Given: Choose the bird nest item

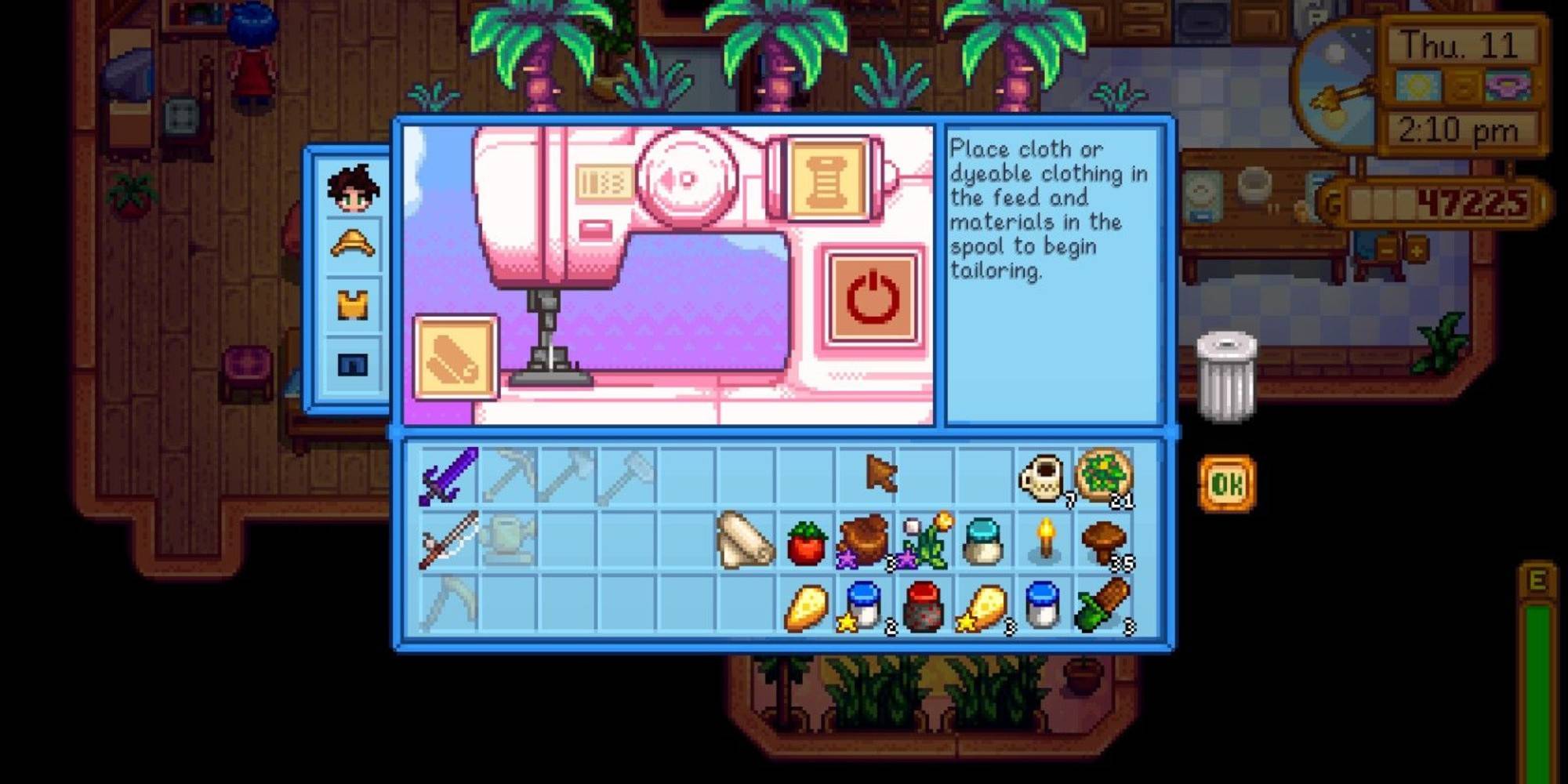Looking at the screenshot, I should tap(864, 539).
